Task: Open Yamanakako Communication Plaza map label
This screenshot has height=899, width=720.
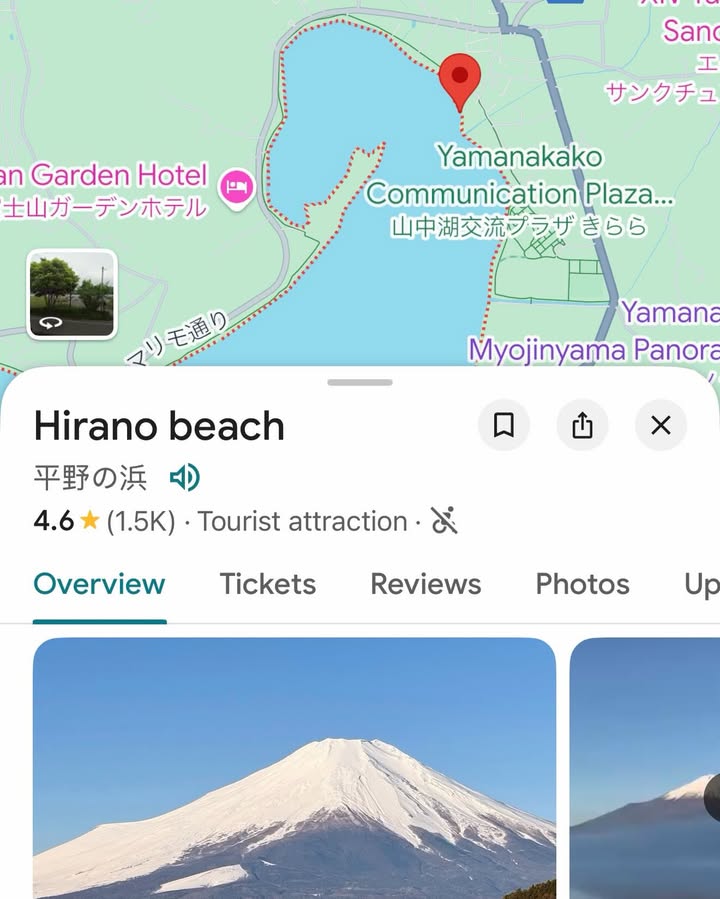Action: coord(519,176)
